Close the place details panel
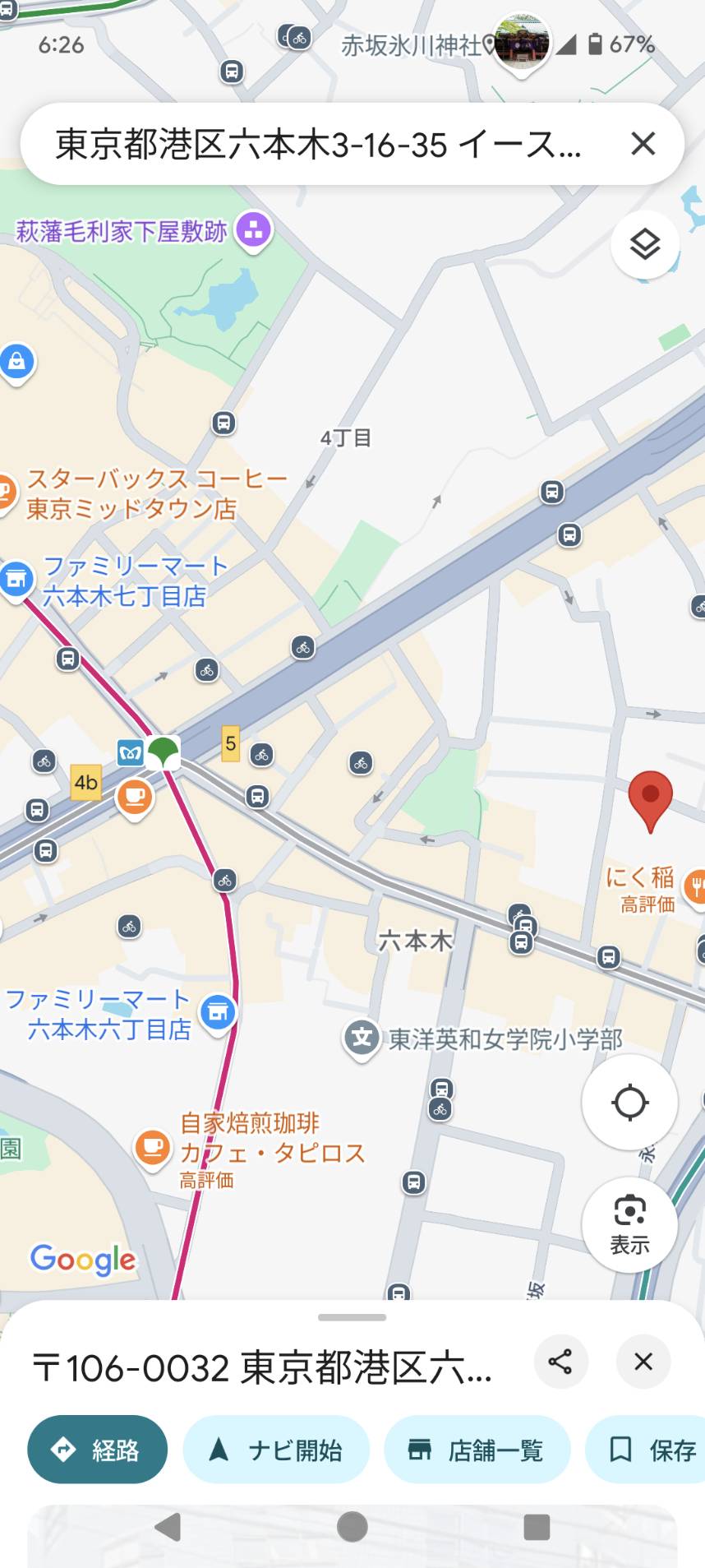 [x=643, y=1362]
